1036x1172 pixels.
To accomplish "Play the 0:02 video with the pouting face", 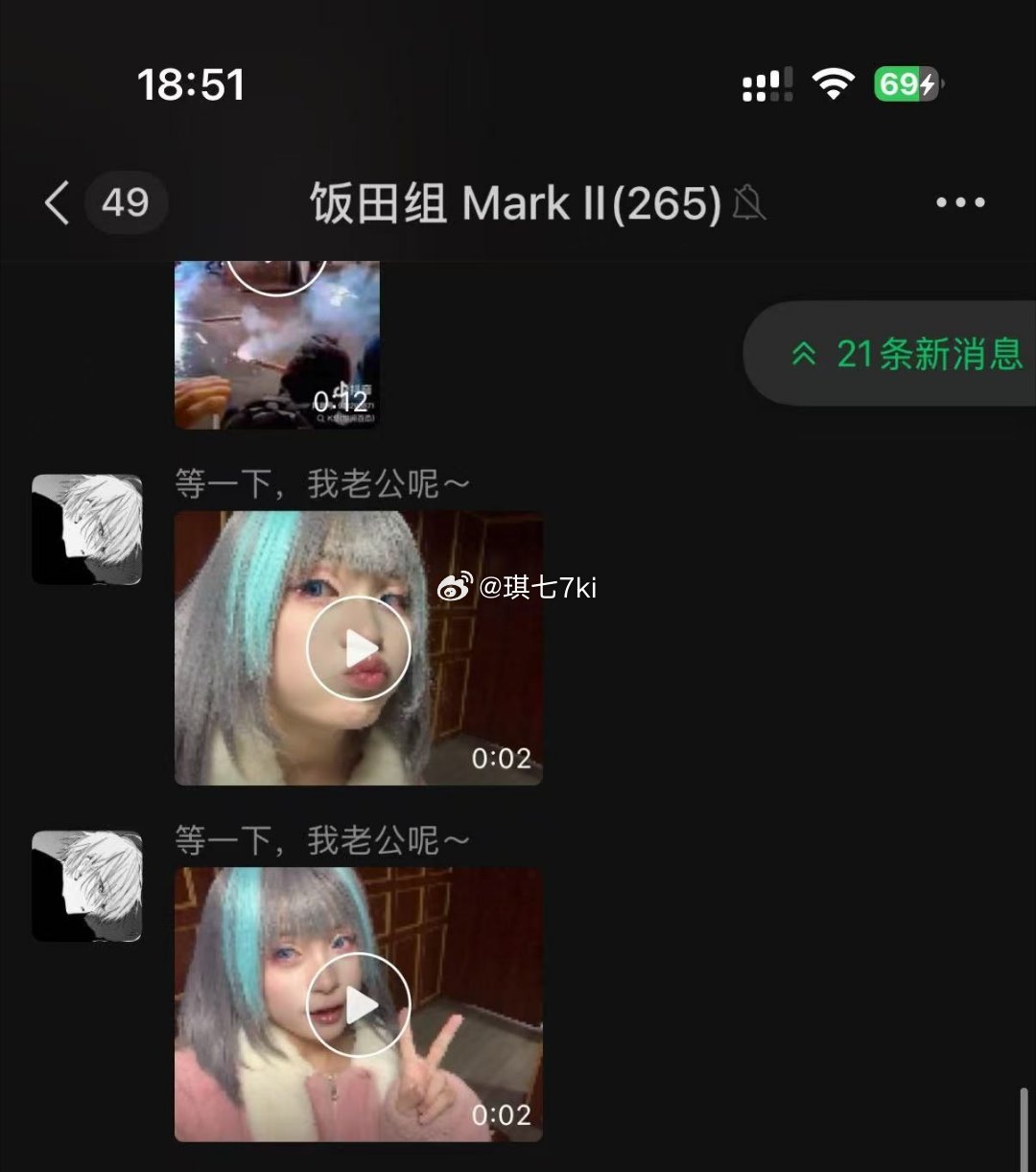I will 358,649.
